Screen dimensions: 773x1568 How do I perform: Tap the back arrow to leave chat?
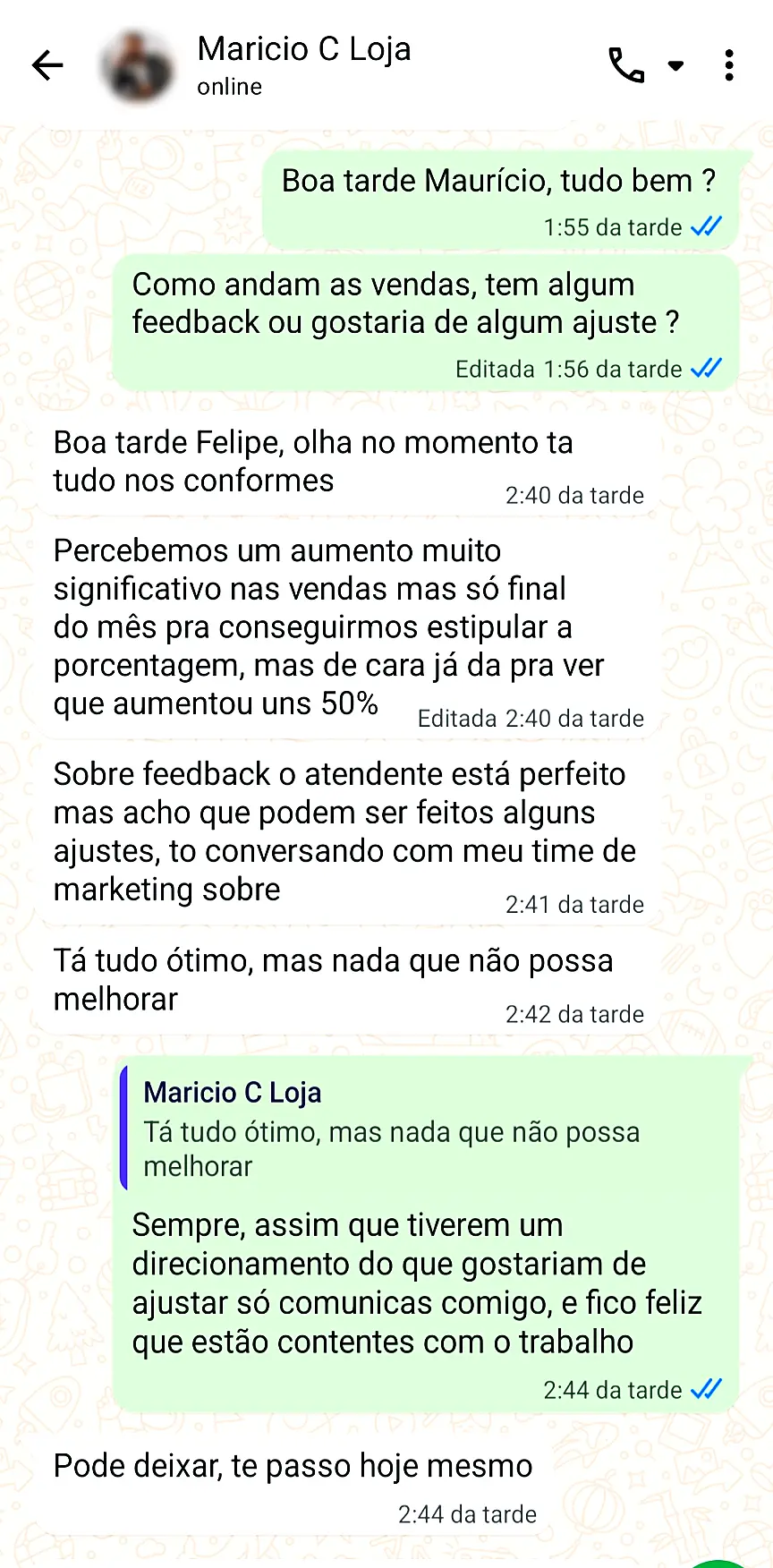click(x=47, y=65)
